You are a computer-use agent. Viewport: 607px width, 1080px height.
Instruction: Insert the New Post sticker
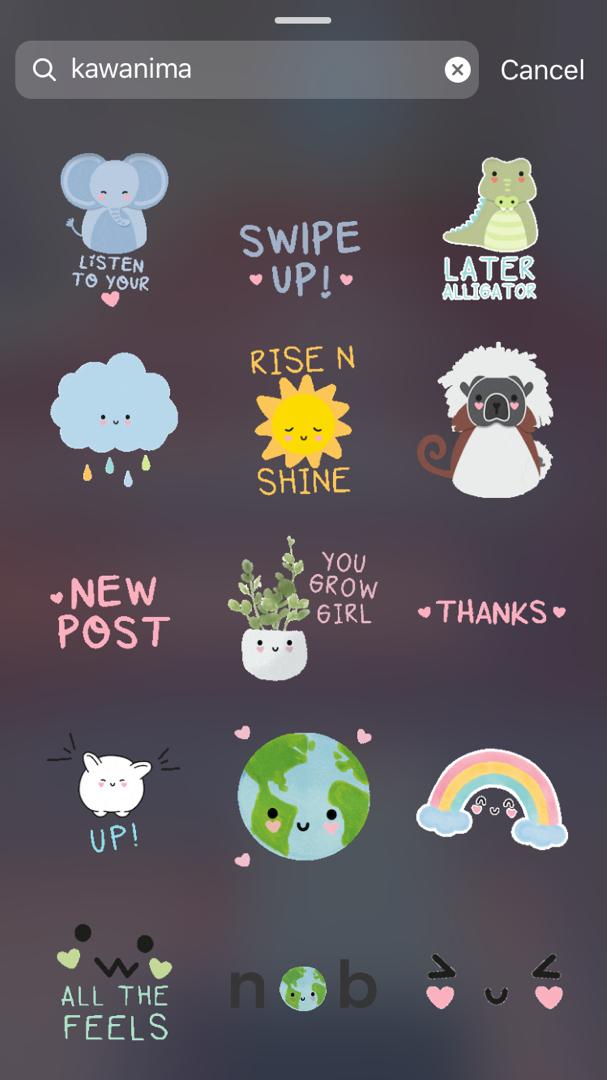click(x=113, y=612)
